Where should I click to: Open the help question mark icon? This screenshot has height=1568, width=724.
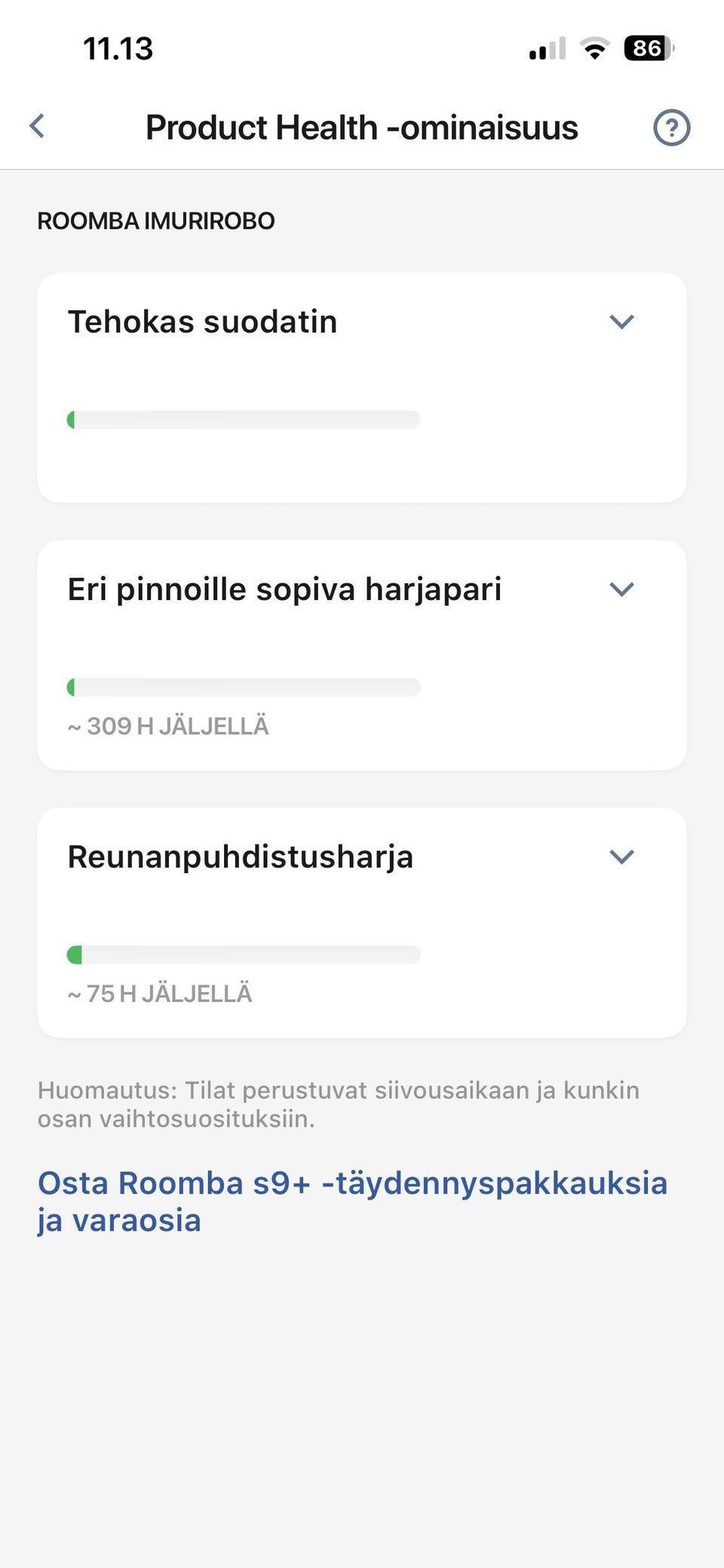click(671, 127)
